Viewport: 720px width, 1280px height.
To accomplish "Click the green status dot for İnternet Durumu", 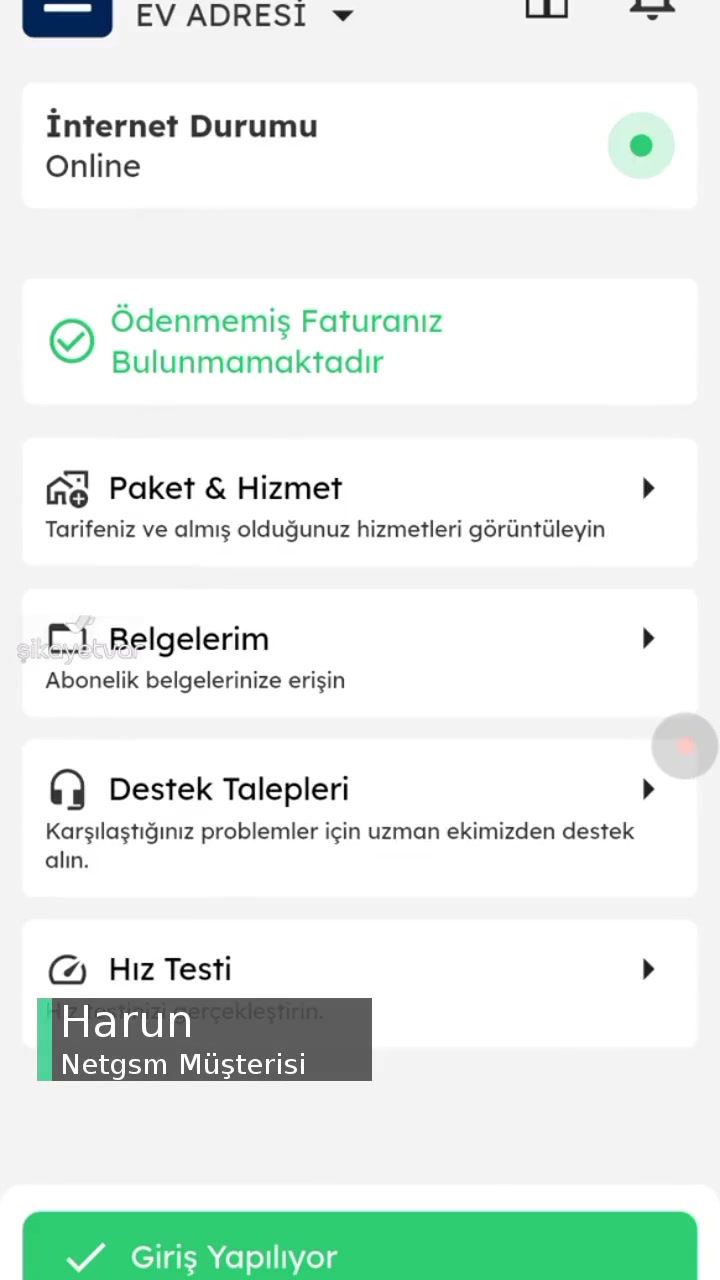I will pyautogui.click(x=641, y=145).
